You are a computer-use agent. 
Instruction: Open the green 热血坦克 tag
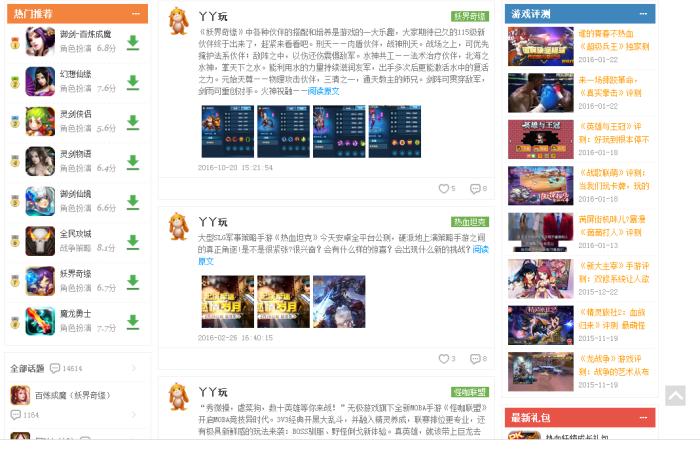tap(469, 222)
